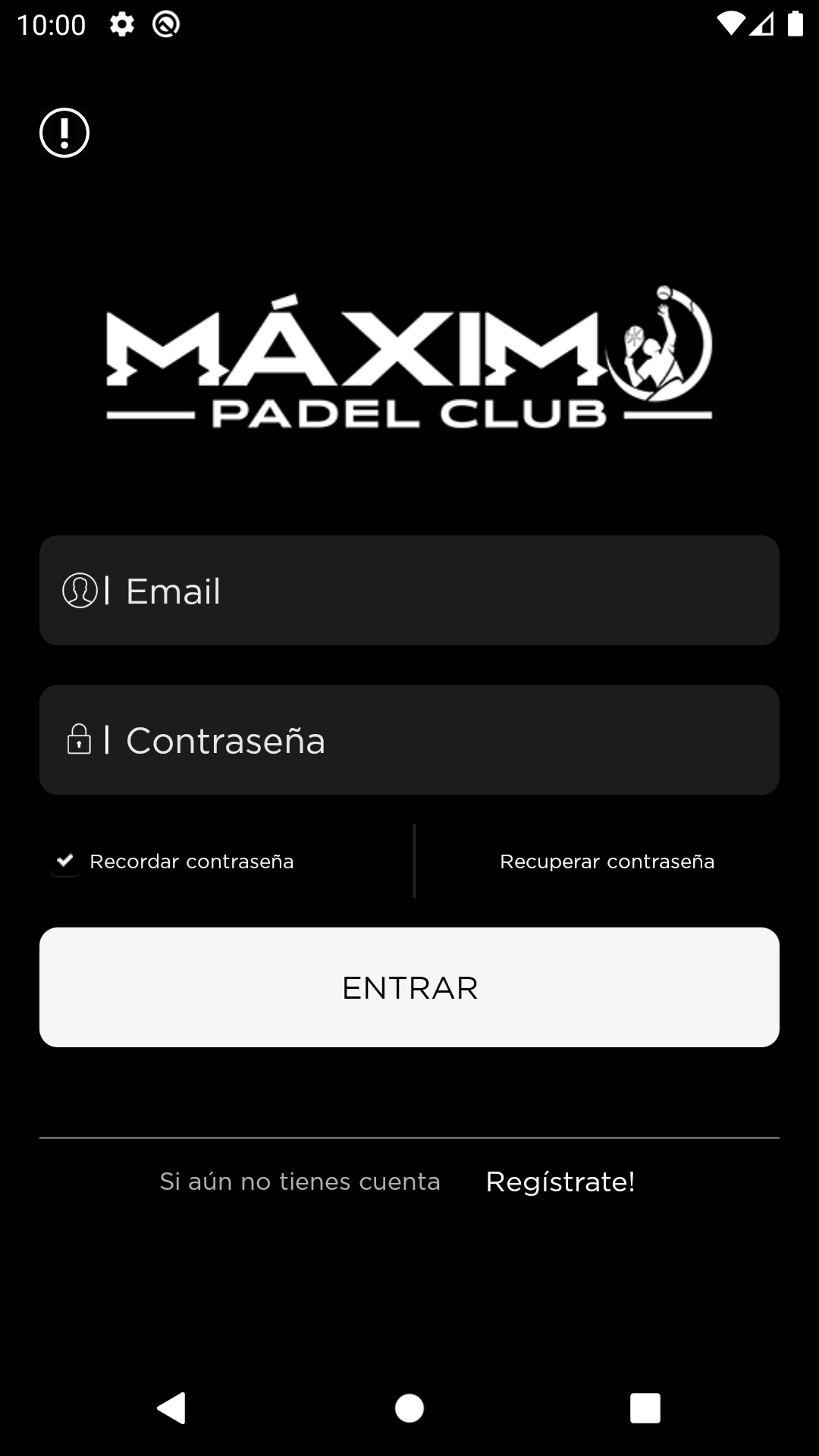This screenshot has width=819, height=1456.
Task: Open Recuperar contraseña link
Action: pos(607,861)
